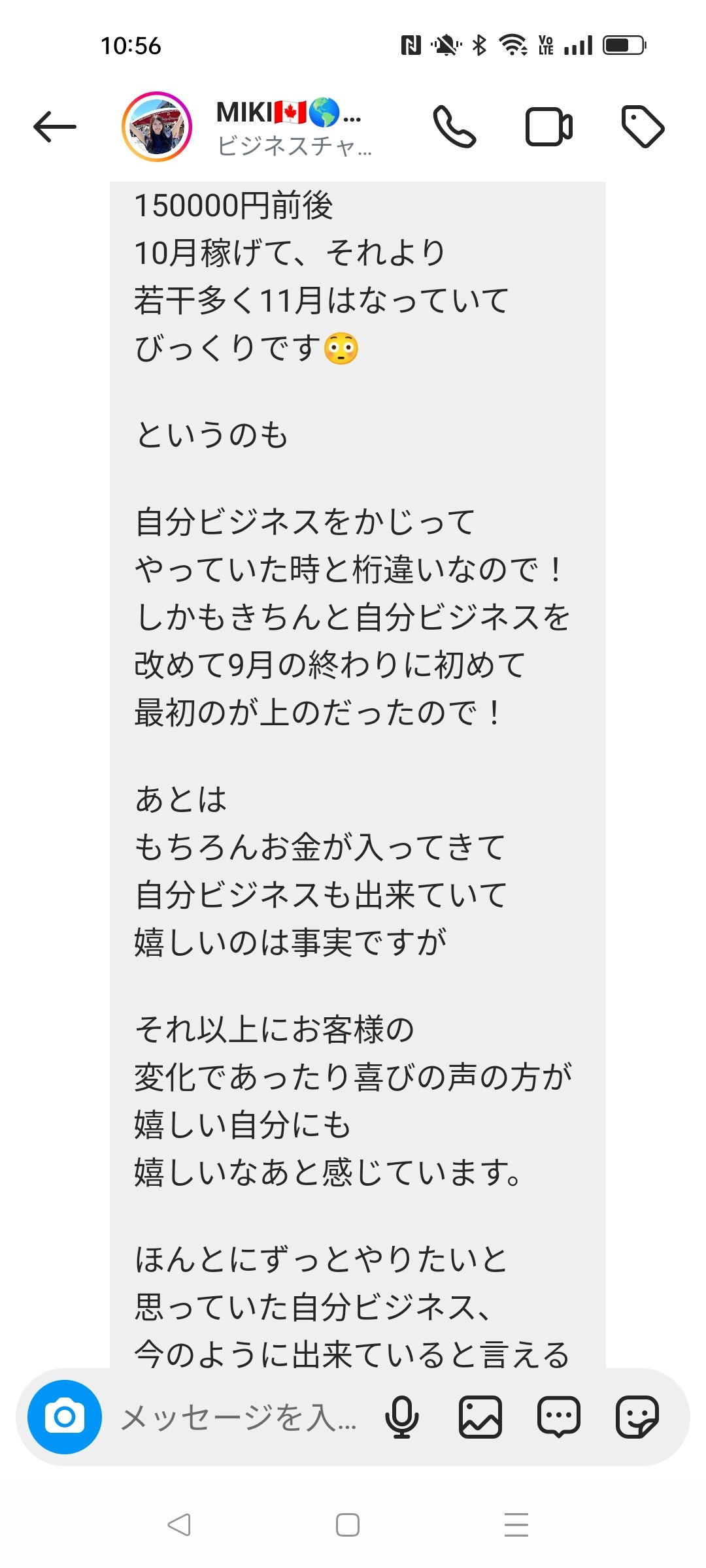Tap the system home button
The height and width of the screenshot is (1568, 706).
click(348, 1525)
